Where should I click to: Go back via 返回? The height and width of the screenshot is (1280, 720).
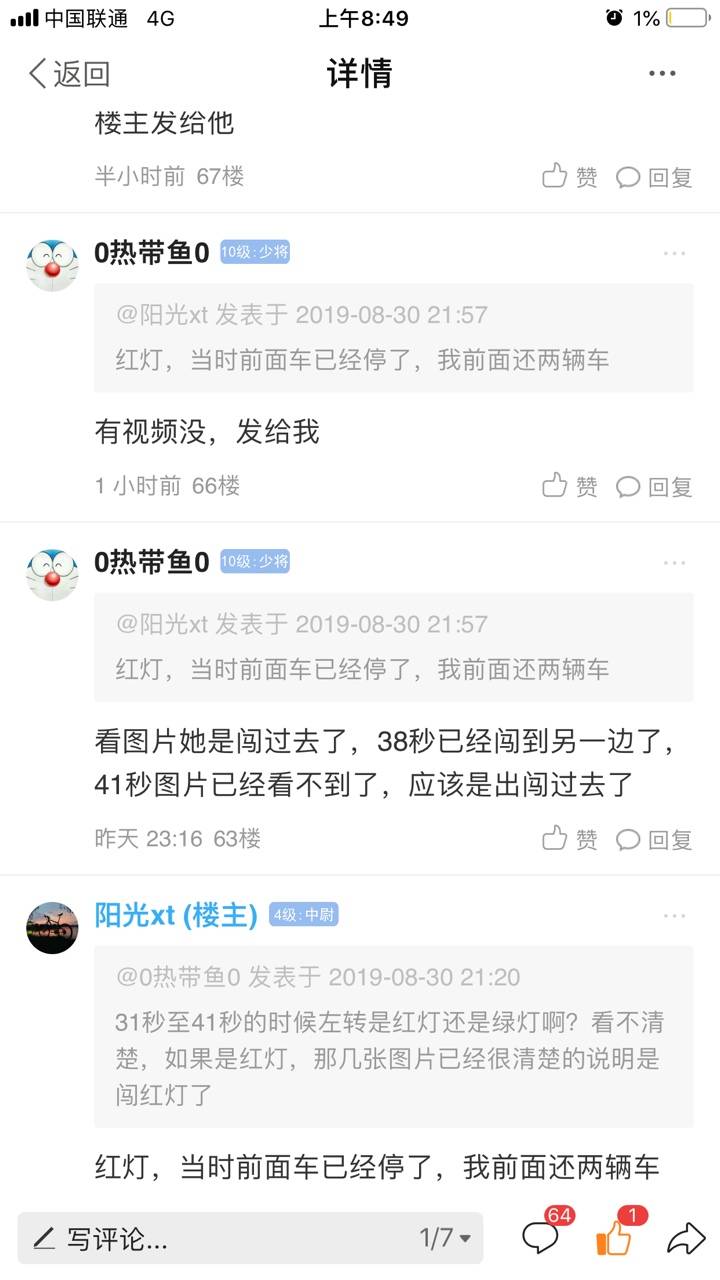tap(68, 73)
